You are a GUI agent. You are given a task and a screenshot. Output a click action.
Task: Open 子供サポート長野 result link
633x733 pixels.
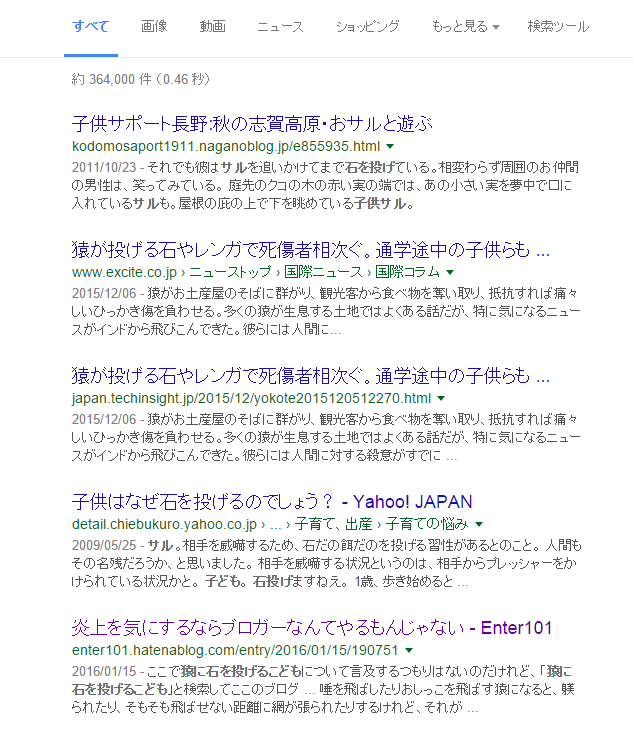252,124
